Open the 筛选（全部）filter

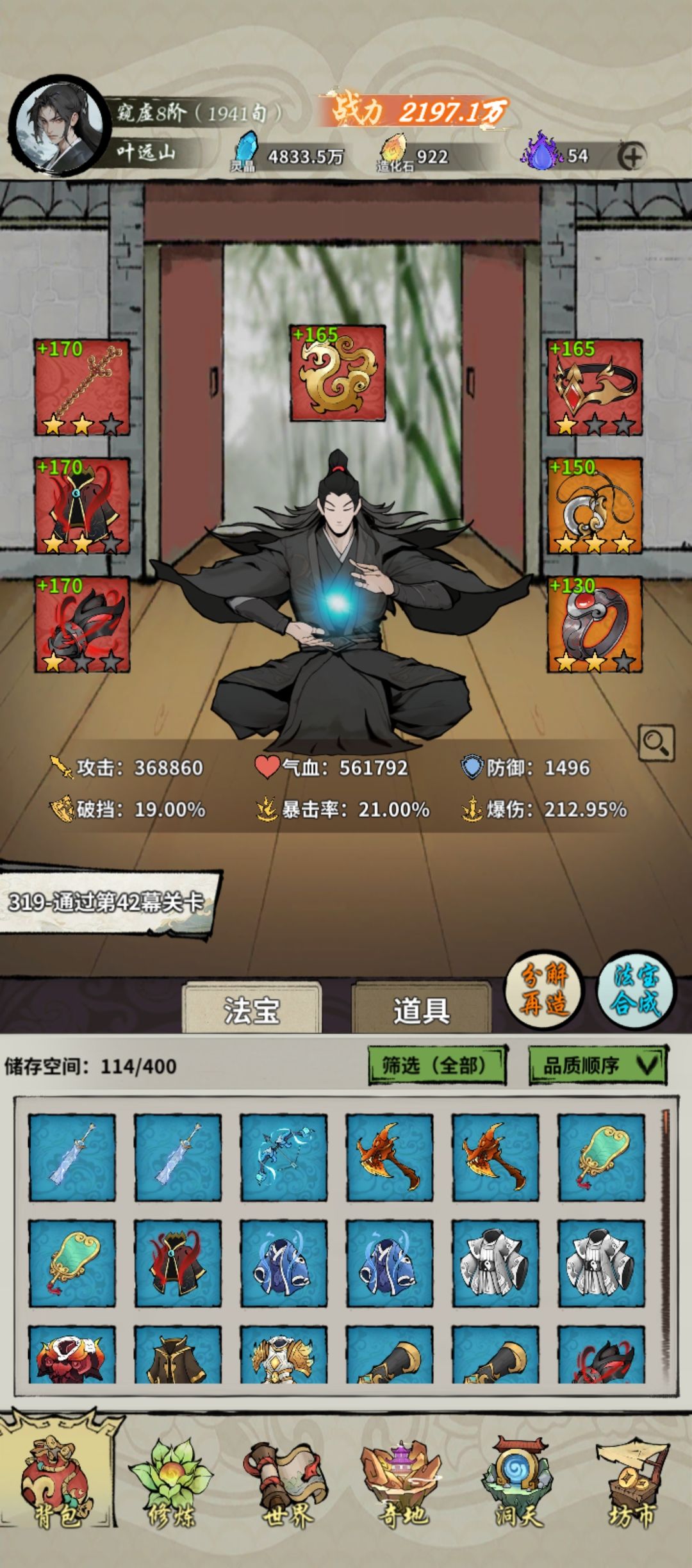pyautogui.click(x=437, y=1065)
